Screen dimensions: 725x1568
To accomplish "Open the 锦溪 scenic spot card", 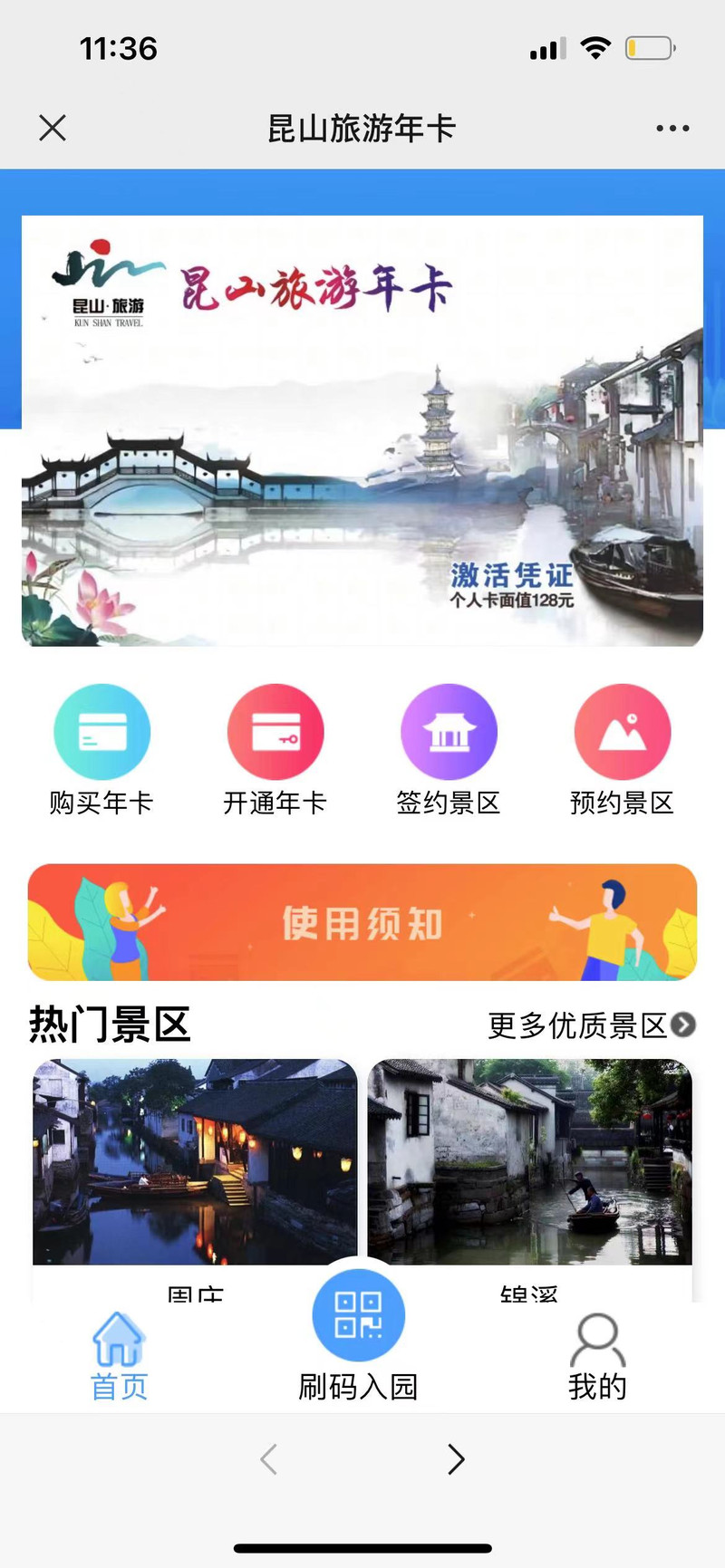I will click(529, 1179).
